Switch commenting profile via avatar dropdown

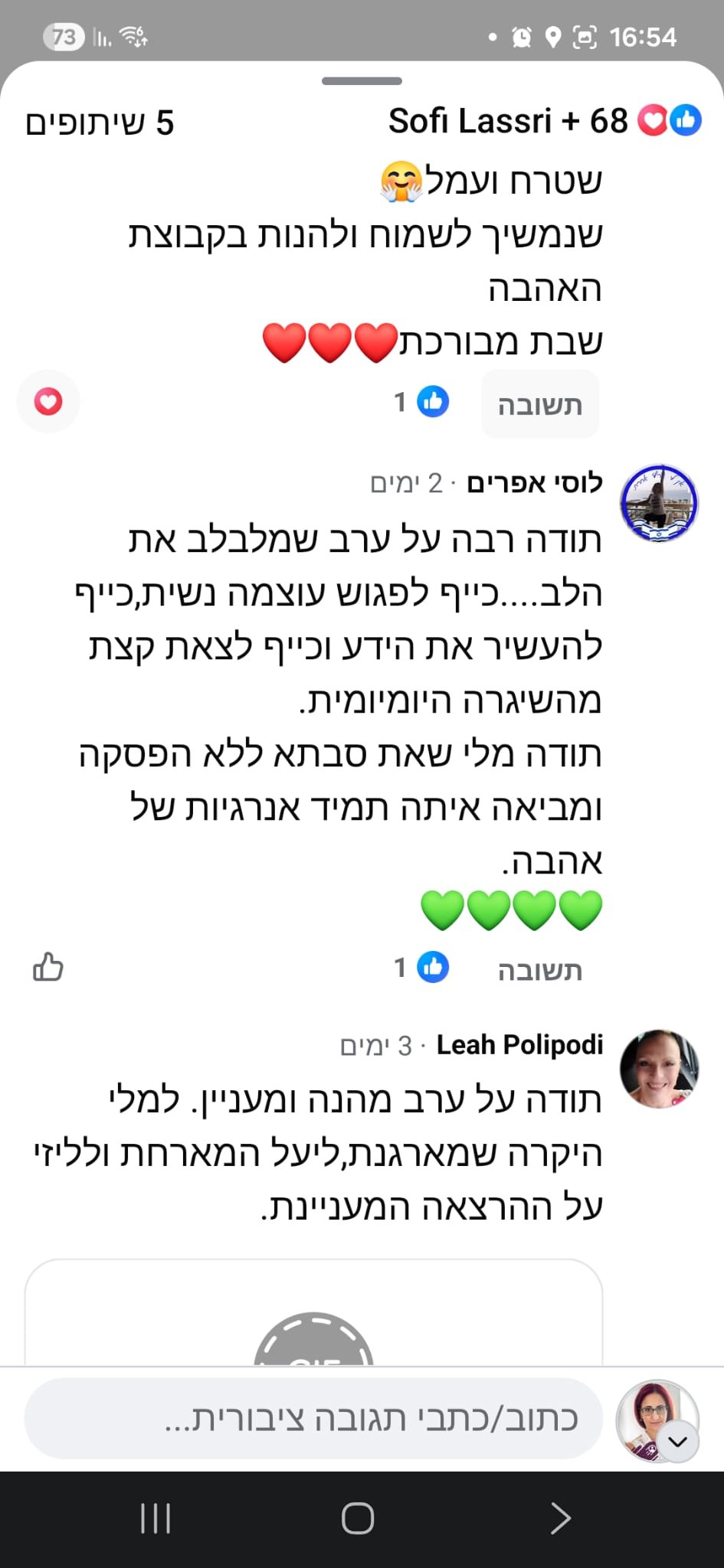pos(677,1442)
